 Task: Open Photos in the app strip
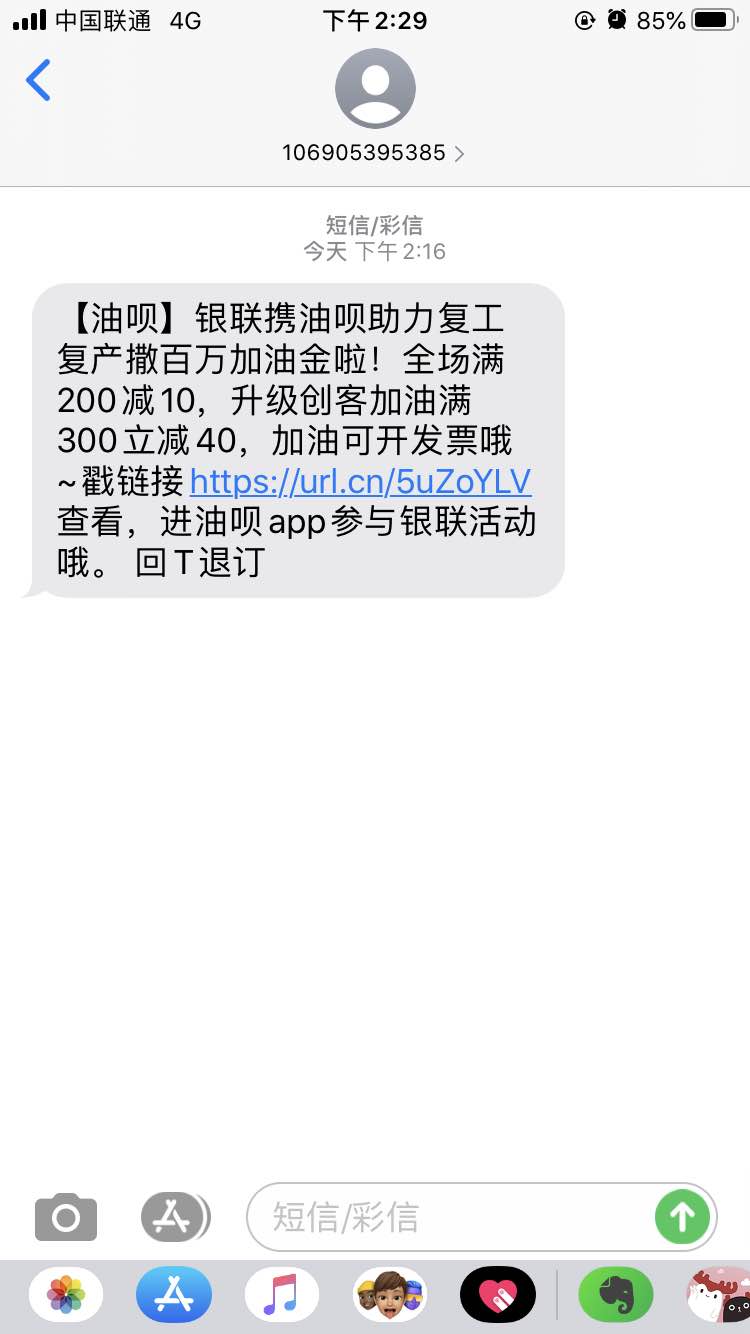[x=66, y=1296]
